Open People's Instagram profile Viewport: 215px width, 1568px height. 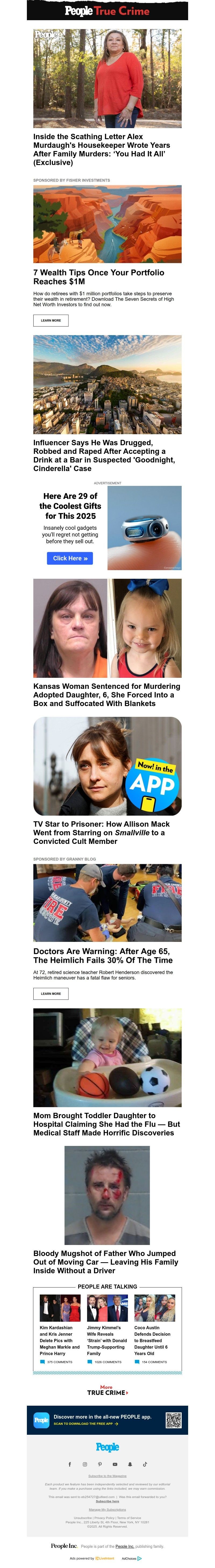(84, 1464)
